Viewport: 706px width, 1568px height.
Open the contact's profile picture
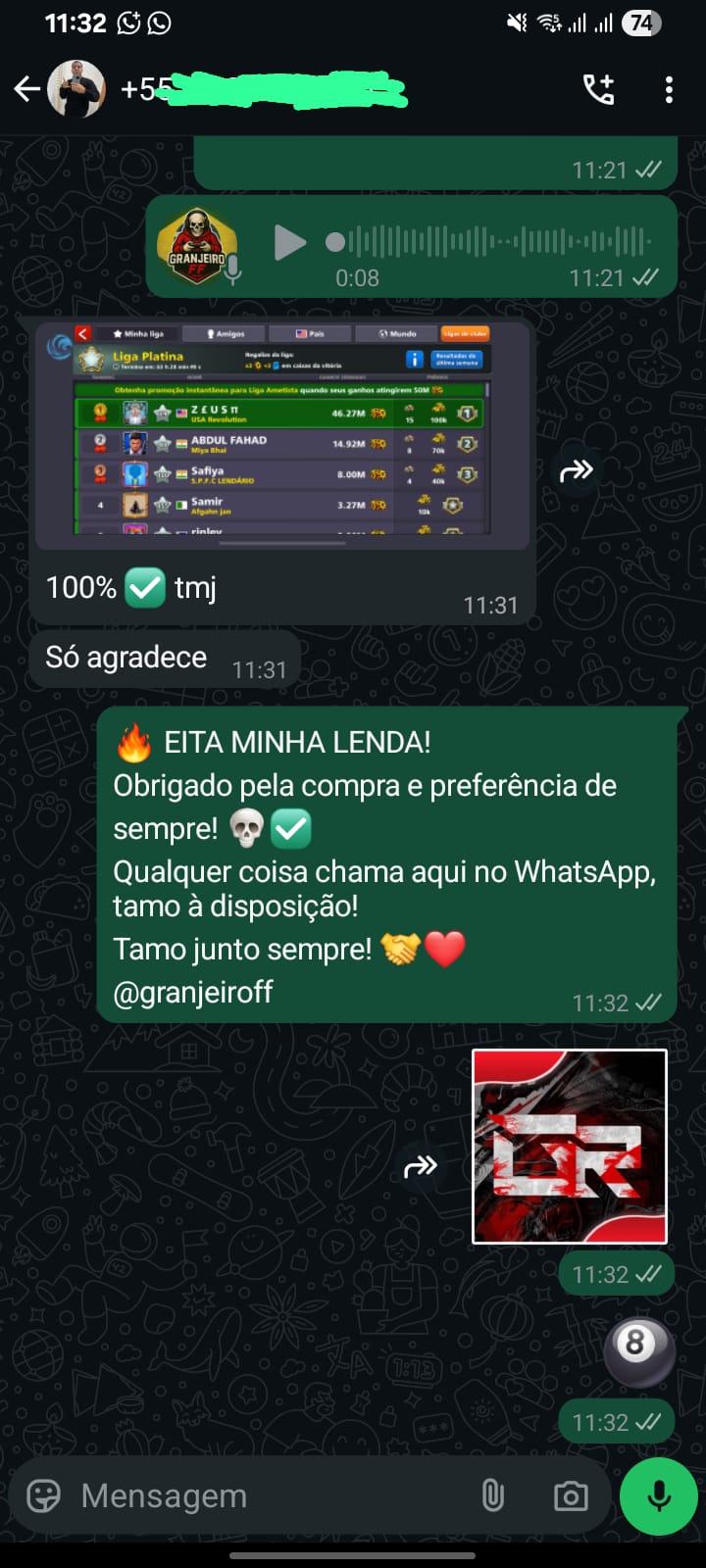(76, 88)
